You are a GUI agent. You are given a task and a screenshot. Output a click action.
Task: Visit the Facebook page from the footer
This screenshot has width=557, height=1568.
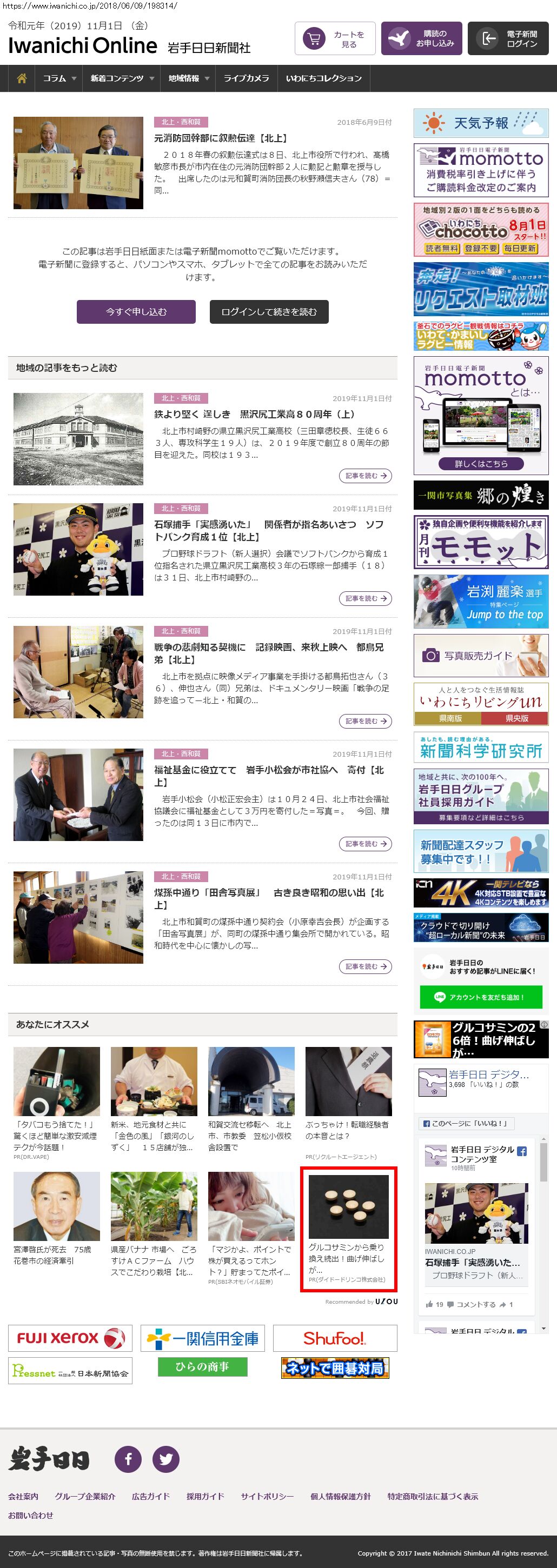(x=128, y=1459)
